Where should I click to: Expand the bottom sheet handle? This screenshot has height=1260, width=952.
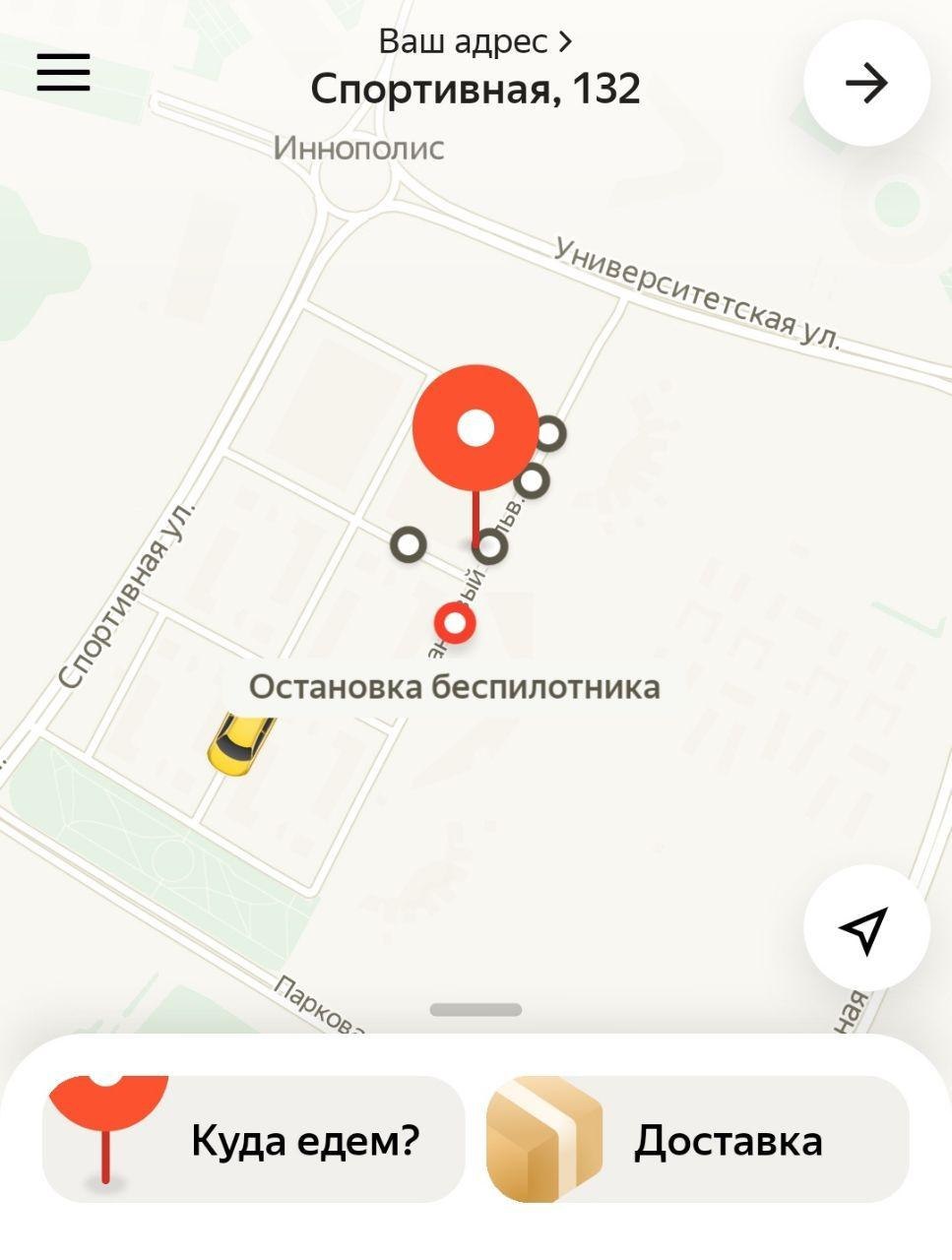(x=476, y=1009)
